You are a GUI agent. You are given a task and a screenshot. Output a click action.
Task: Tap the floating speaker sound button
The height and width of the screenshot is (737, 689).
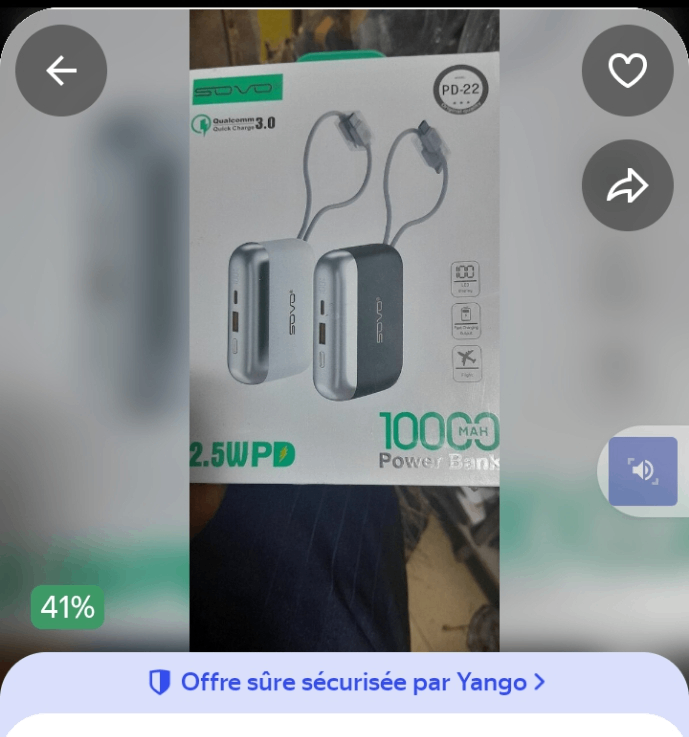643,470
